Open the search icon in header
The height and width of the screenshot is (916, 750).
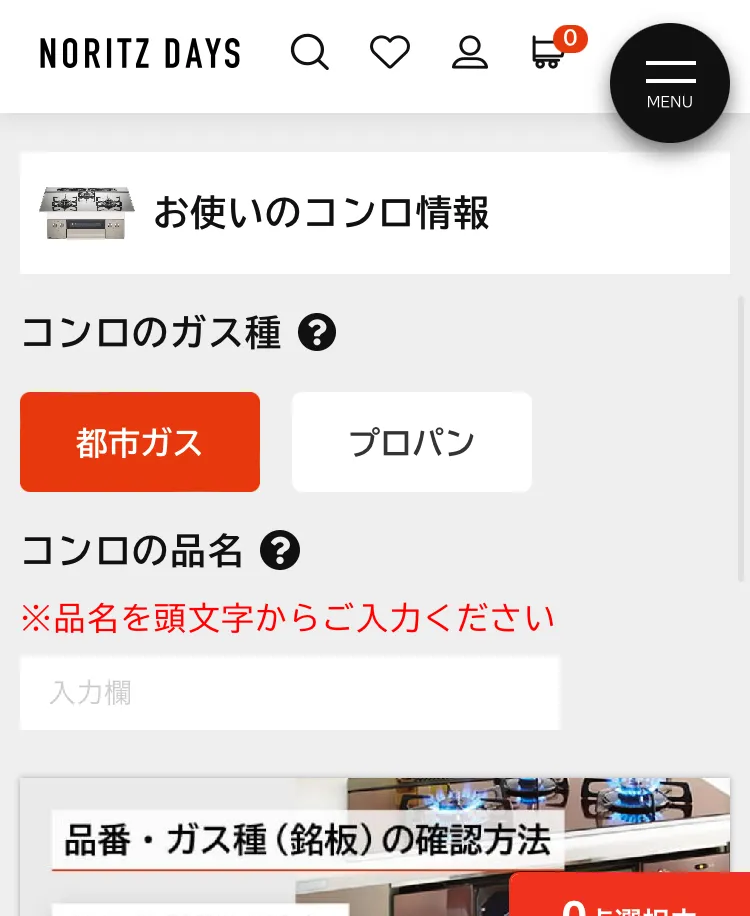tap(309, 52)
